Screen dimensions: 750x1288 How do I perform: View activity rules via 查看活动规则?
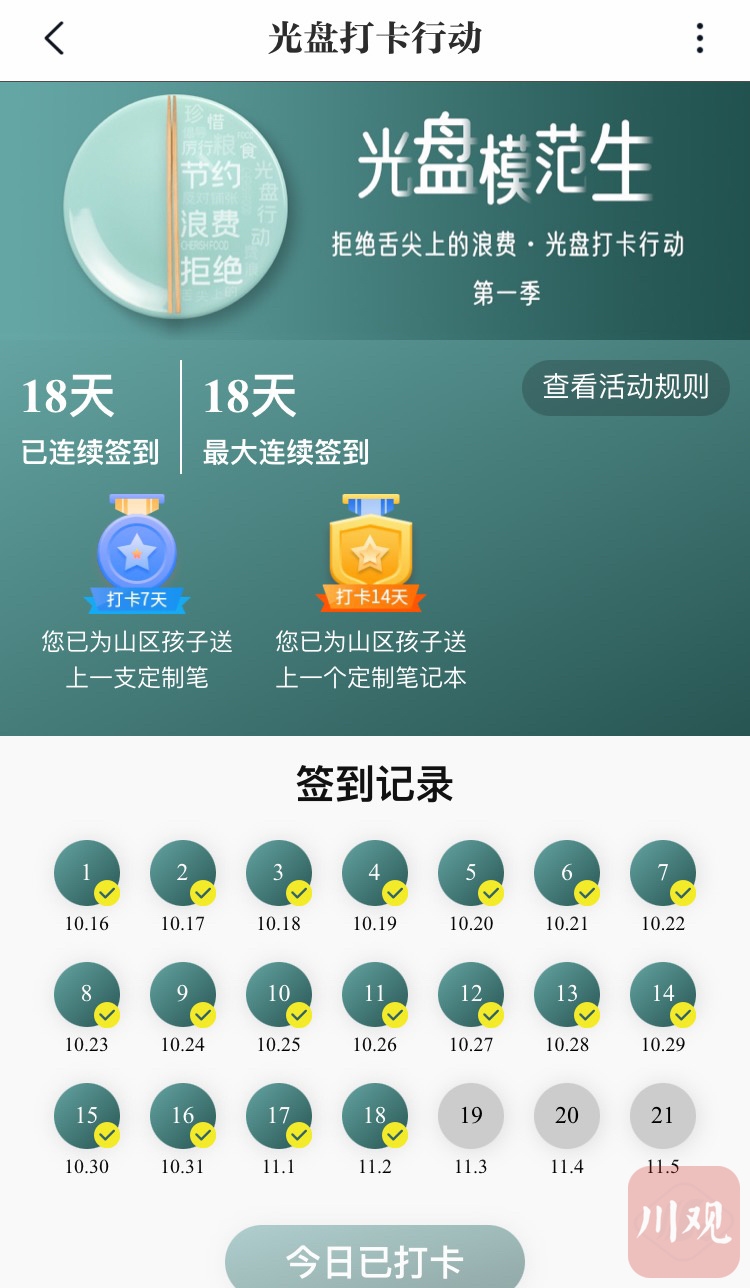click(x=625, y=387)
